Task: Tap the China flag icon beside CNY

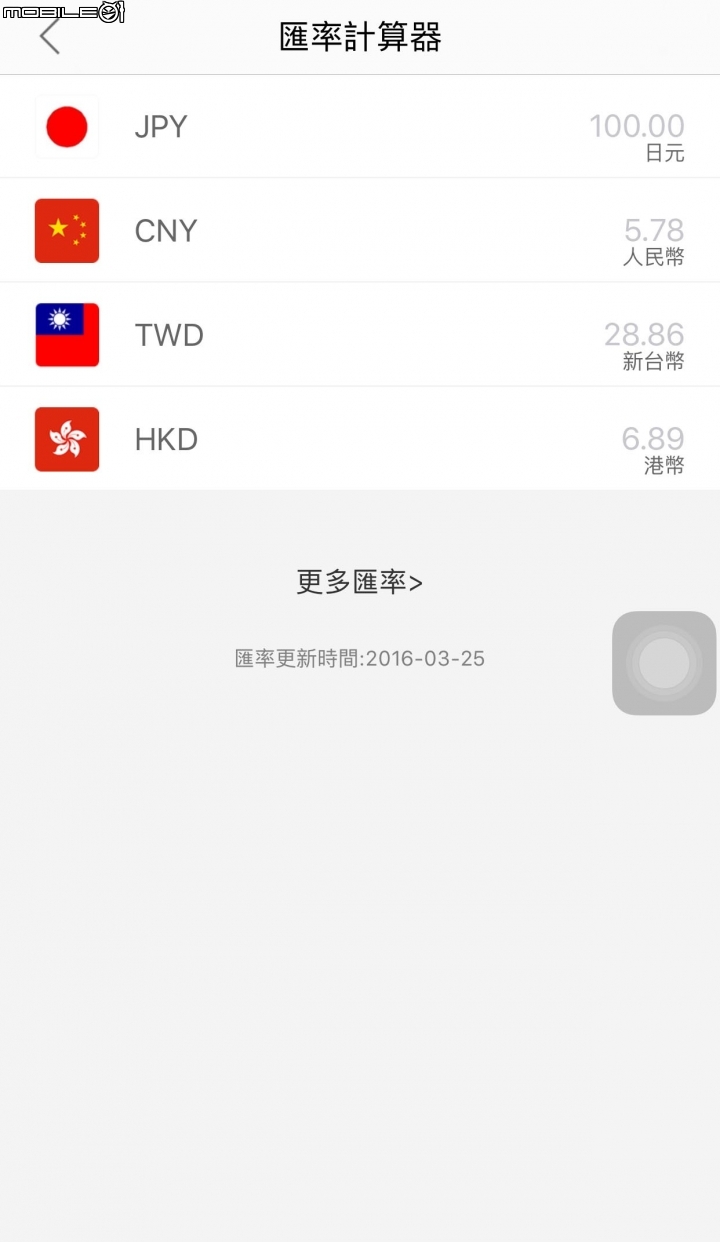Action: pyautogui.click(x=67, y=231)
